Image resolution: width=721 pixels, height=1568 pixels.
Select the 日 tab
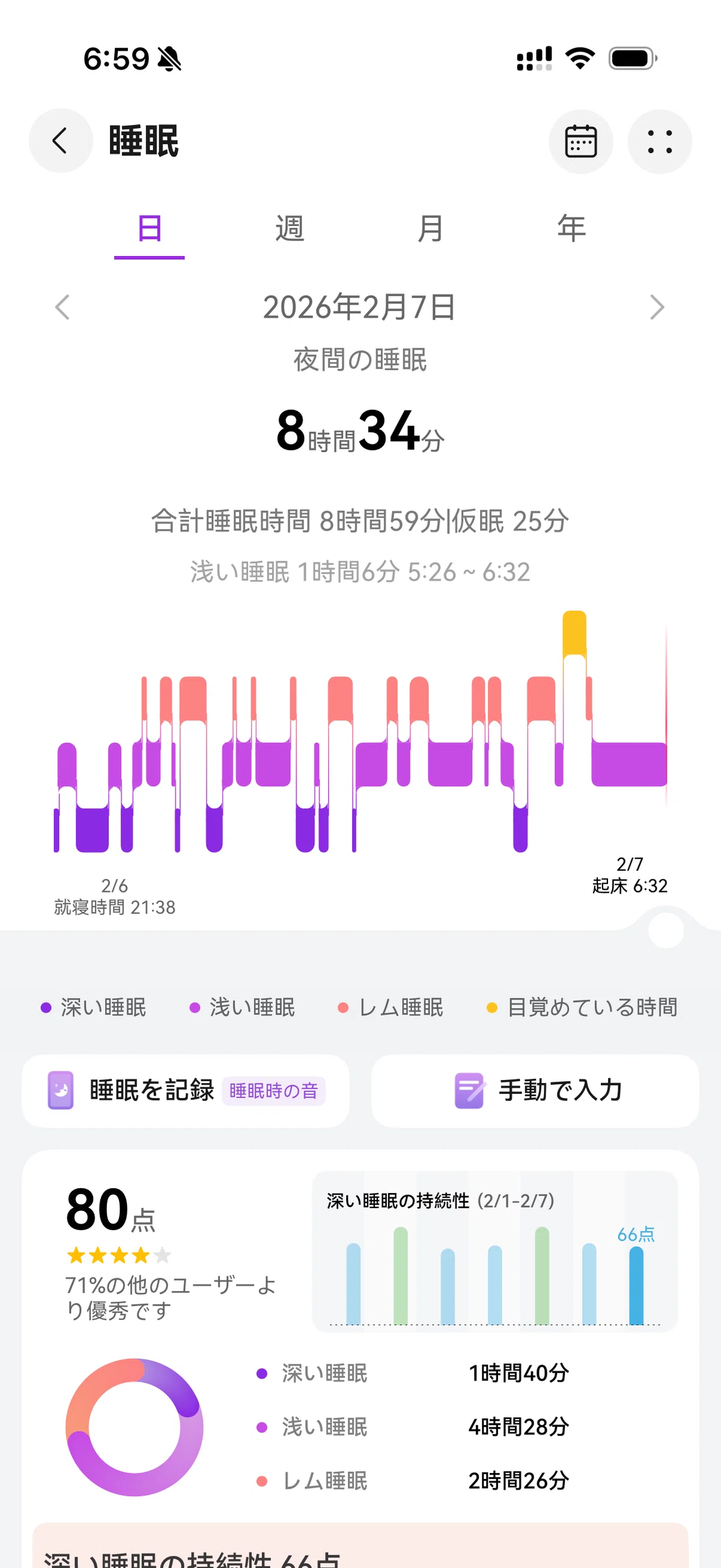click(149, 230)
